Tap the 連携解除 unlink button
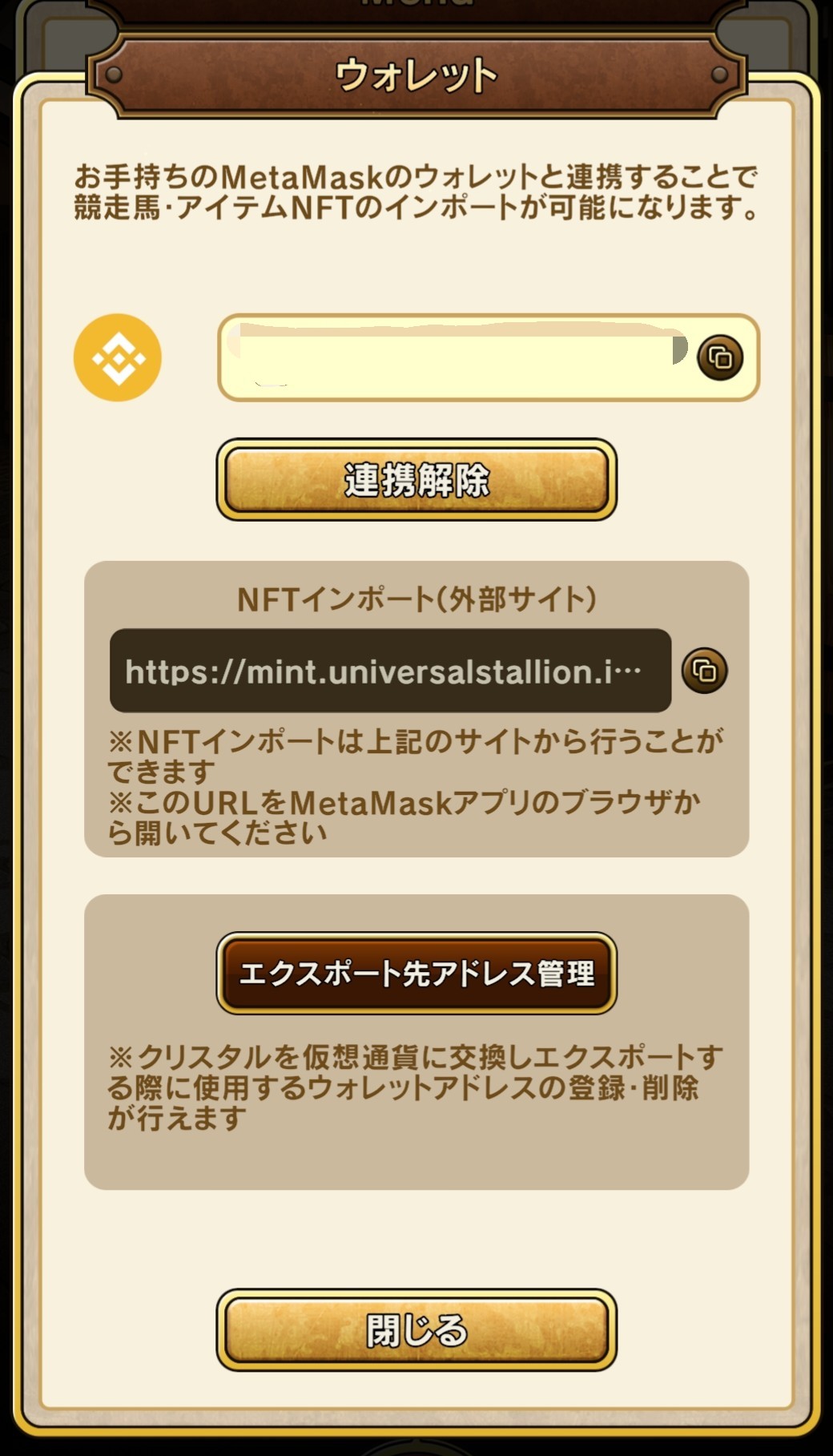Screen dimensions: 833x1456 (416, 480)
